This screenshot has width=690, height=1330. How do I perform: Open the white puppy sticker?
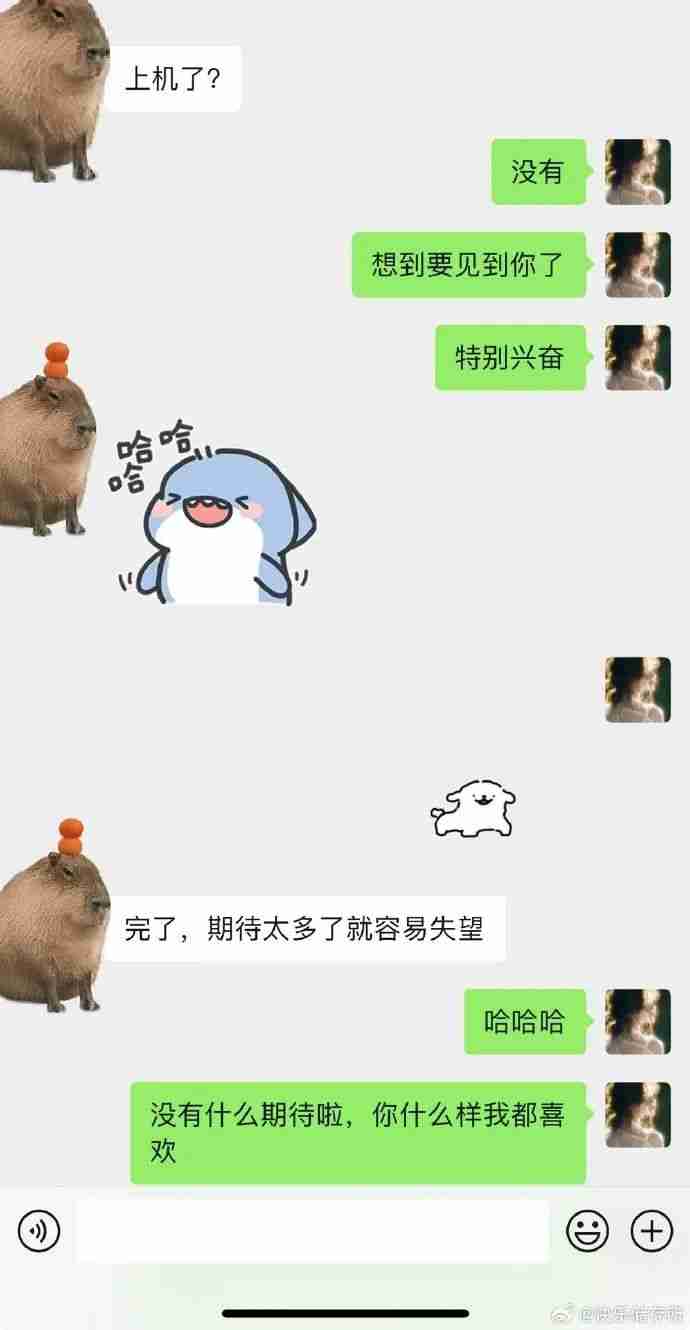(x=474, y=808)
